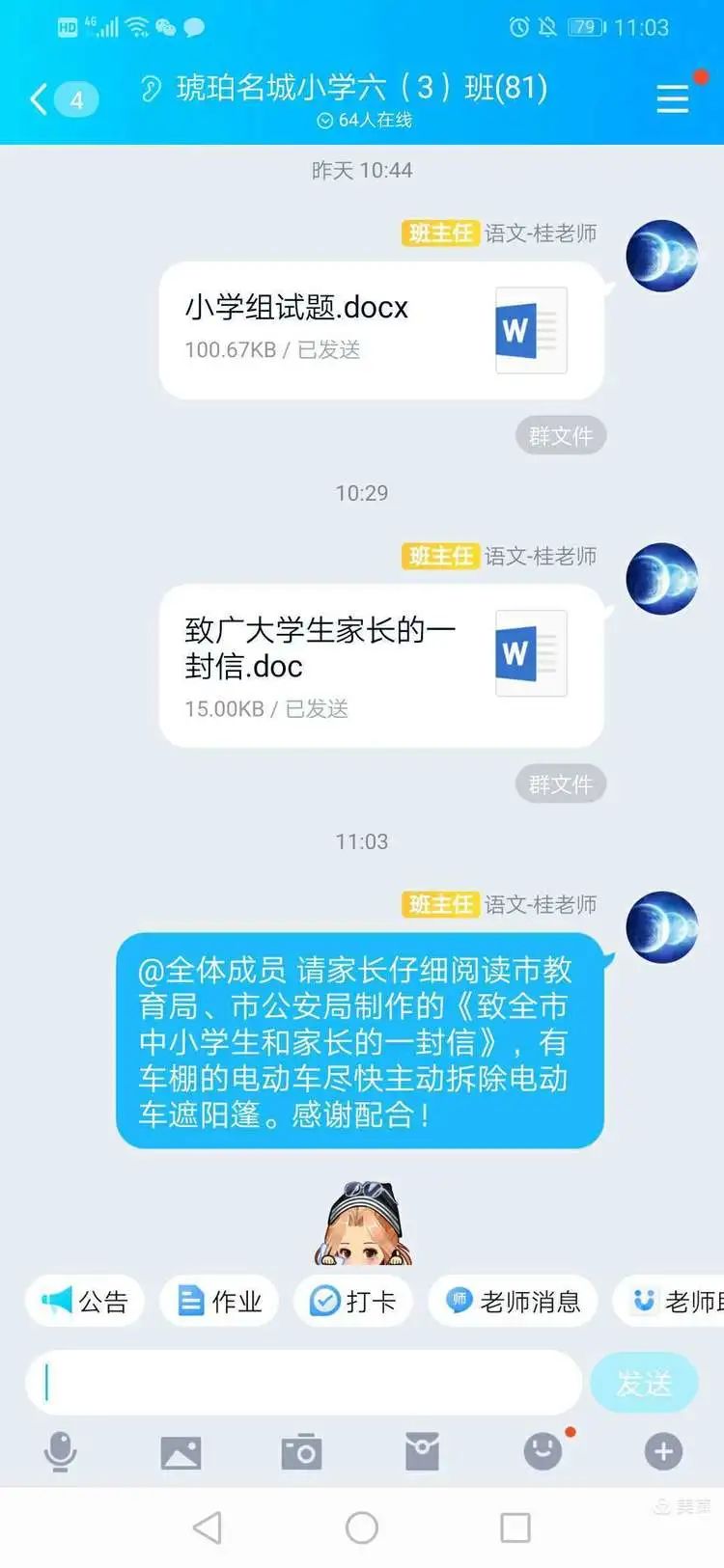This screenshot has height=1568, width=724.
Task: Open the 致广大学生家长的一封信.doc file
Action: click(381, 666)
